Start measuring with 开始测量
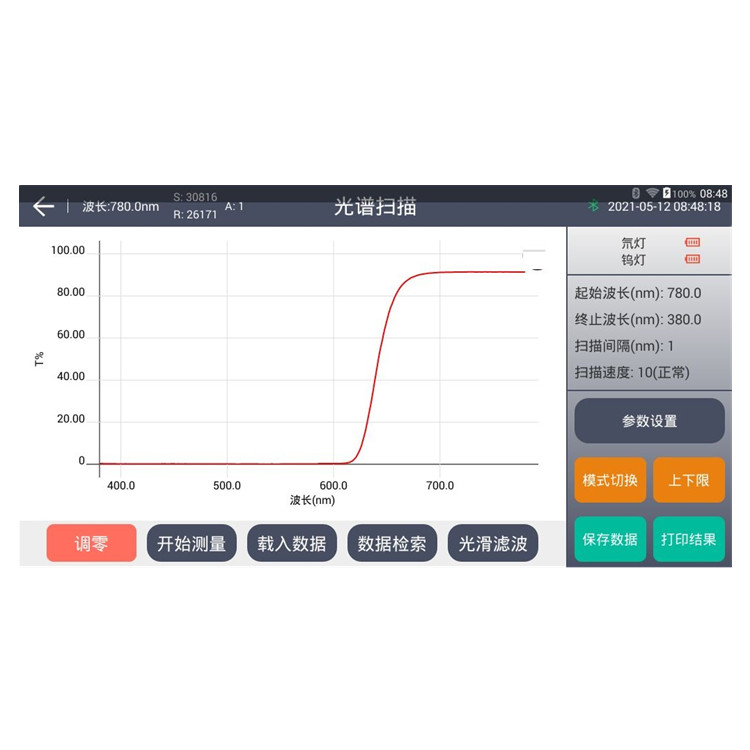 coord(192,544)
